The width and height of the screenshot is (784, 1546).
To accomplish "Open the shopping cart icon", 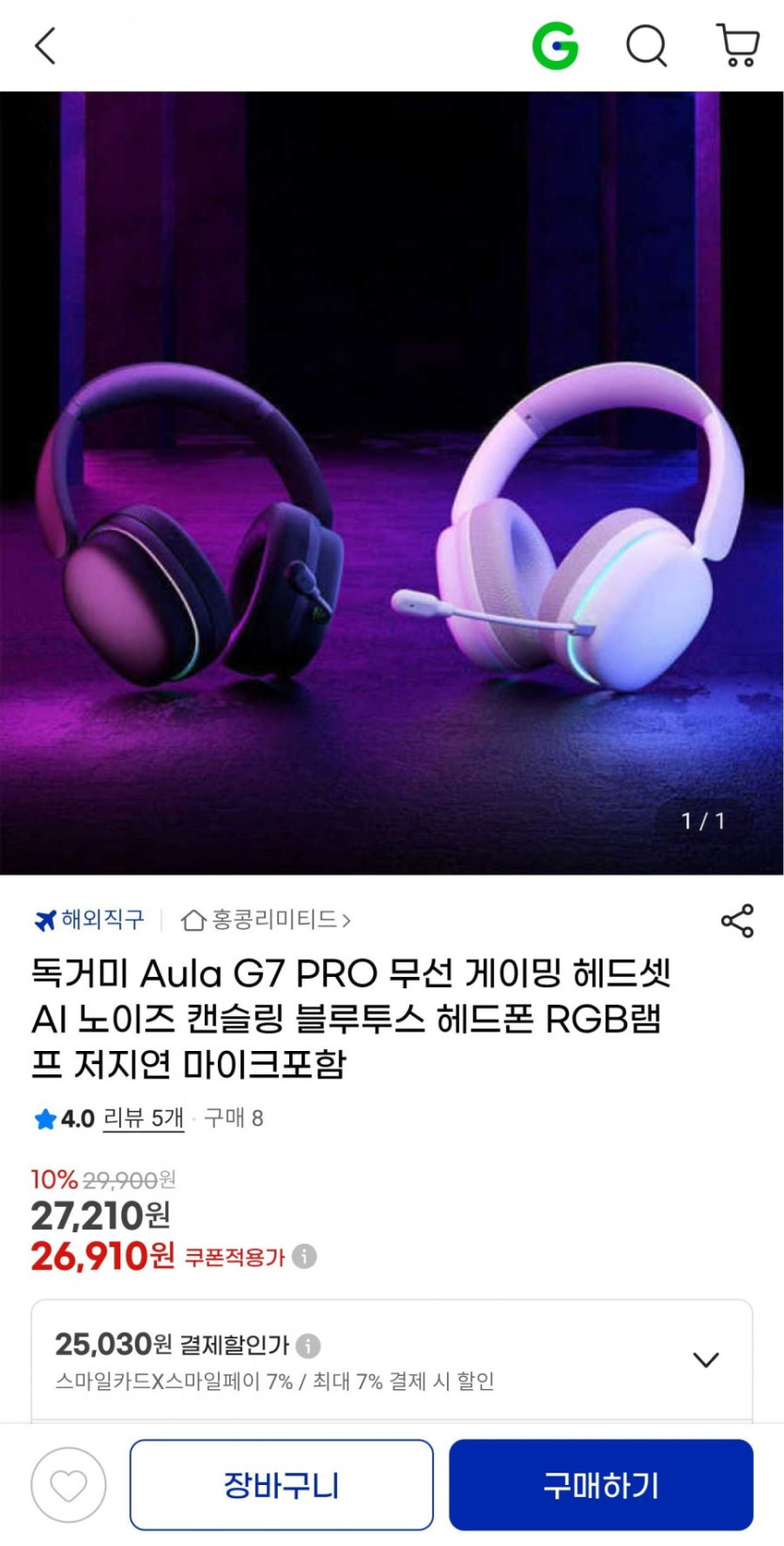I will click(737, 45).
